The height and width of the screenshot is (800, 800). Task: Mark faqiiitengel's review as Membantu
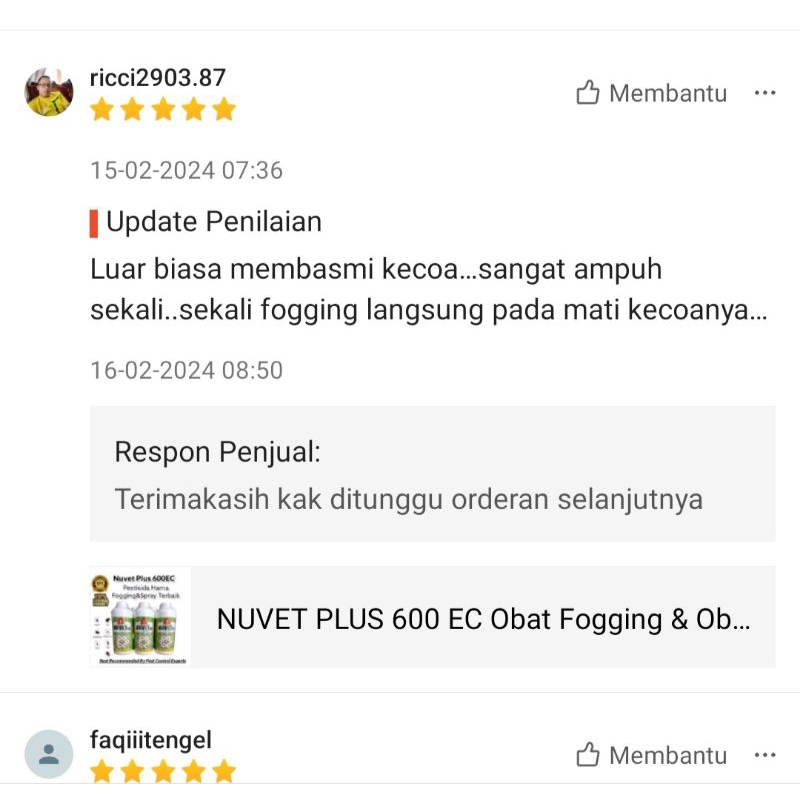(651, 755)
